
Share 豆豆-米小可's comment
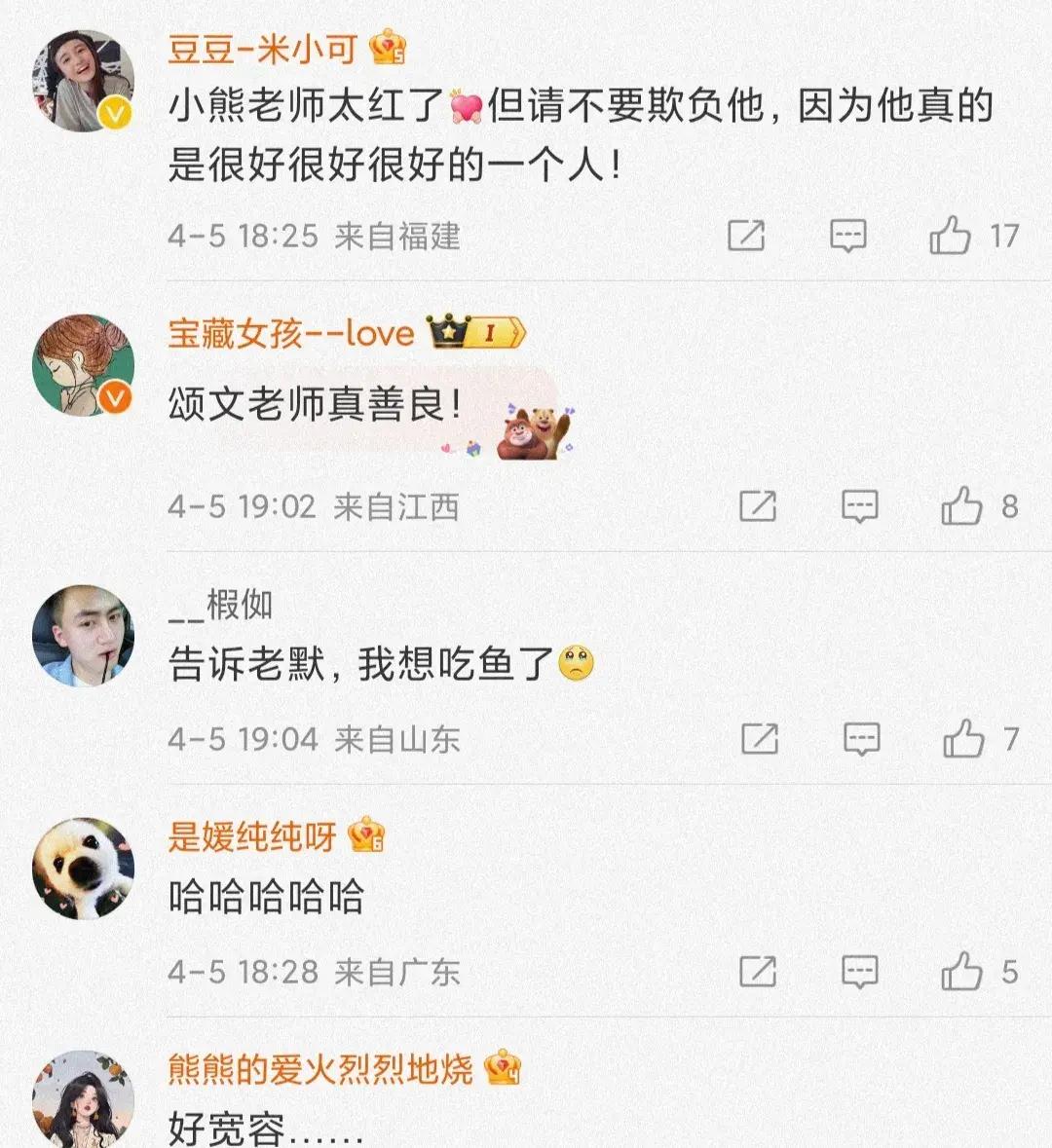[x=746, y=236]
